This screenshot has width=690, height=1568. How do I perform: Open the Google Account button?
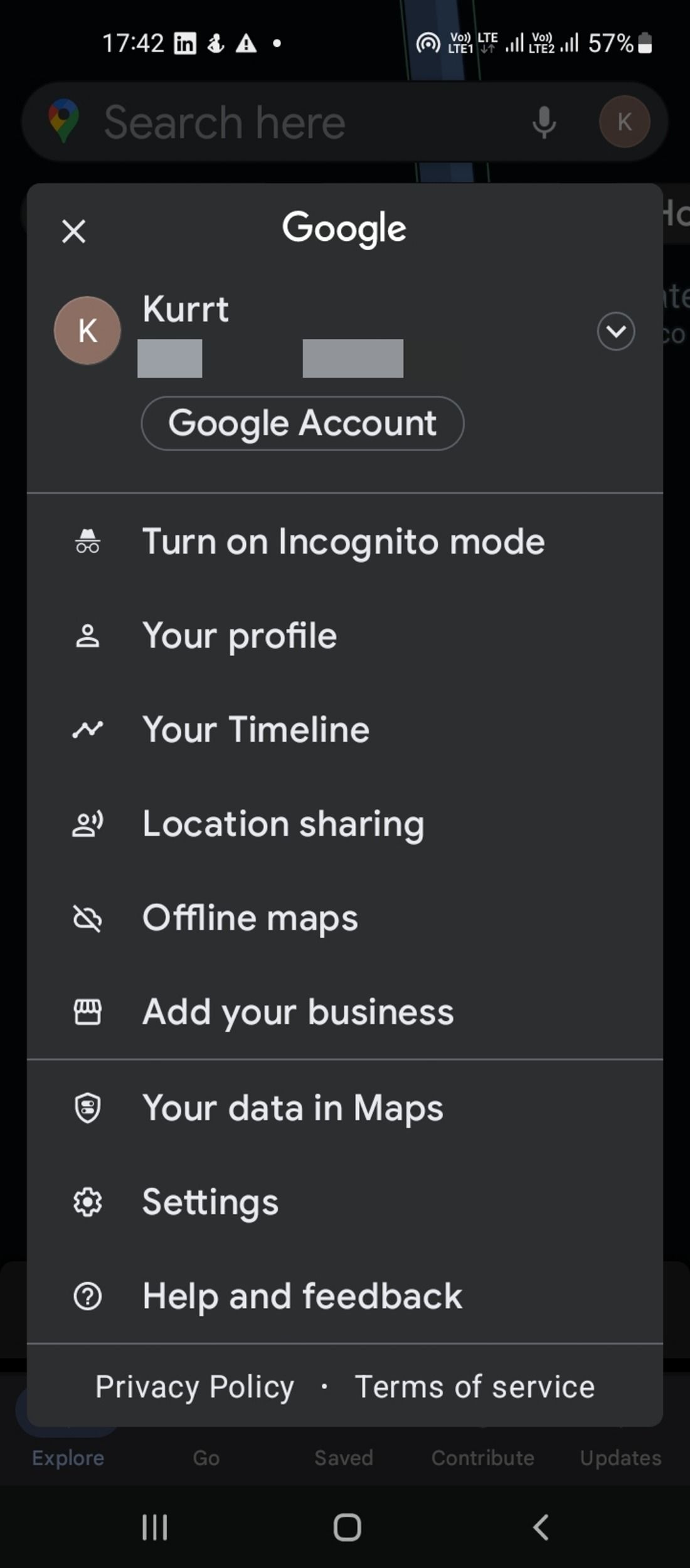[x=302, y=422]
